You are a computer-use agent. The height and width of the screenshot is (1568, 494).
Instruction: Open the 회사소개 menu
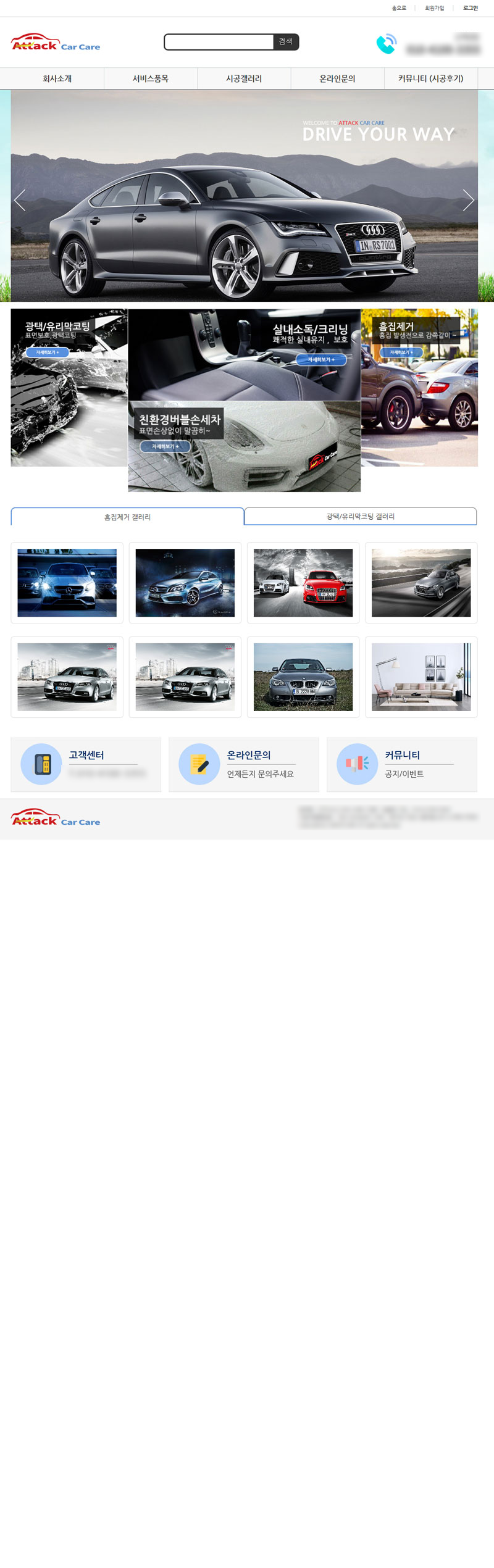[x=57, y=79]
